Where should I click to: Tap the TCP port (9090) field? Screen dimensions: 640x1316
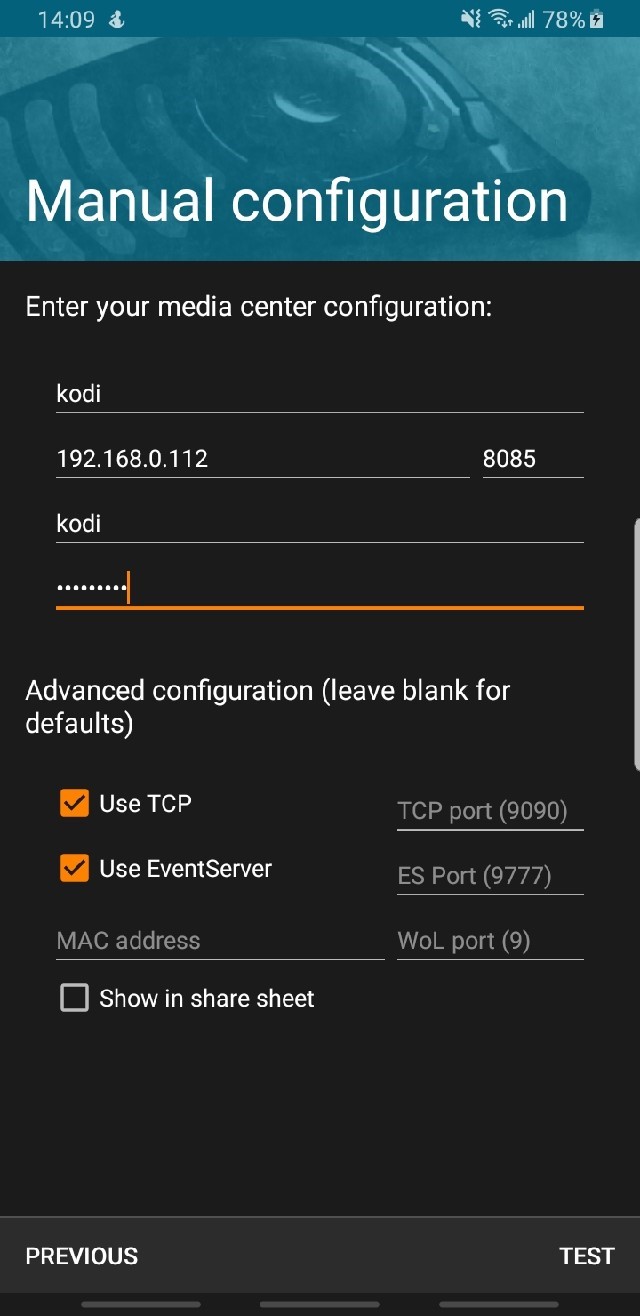click(490, 810)
